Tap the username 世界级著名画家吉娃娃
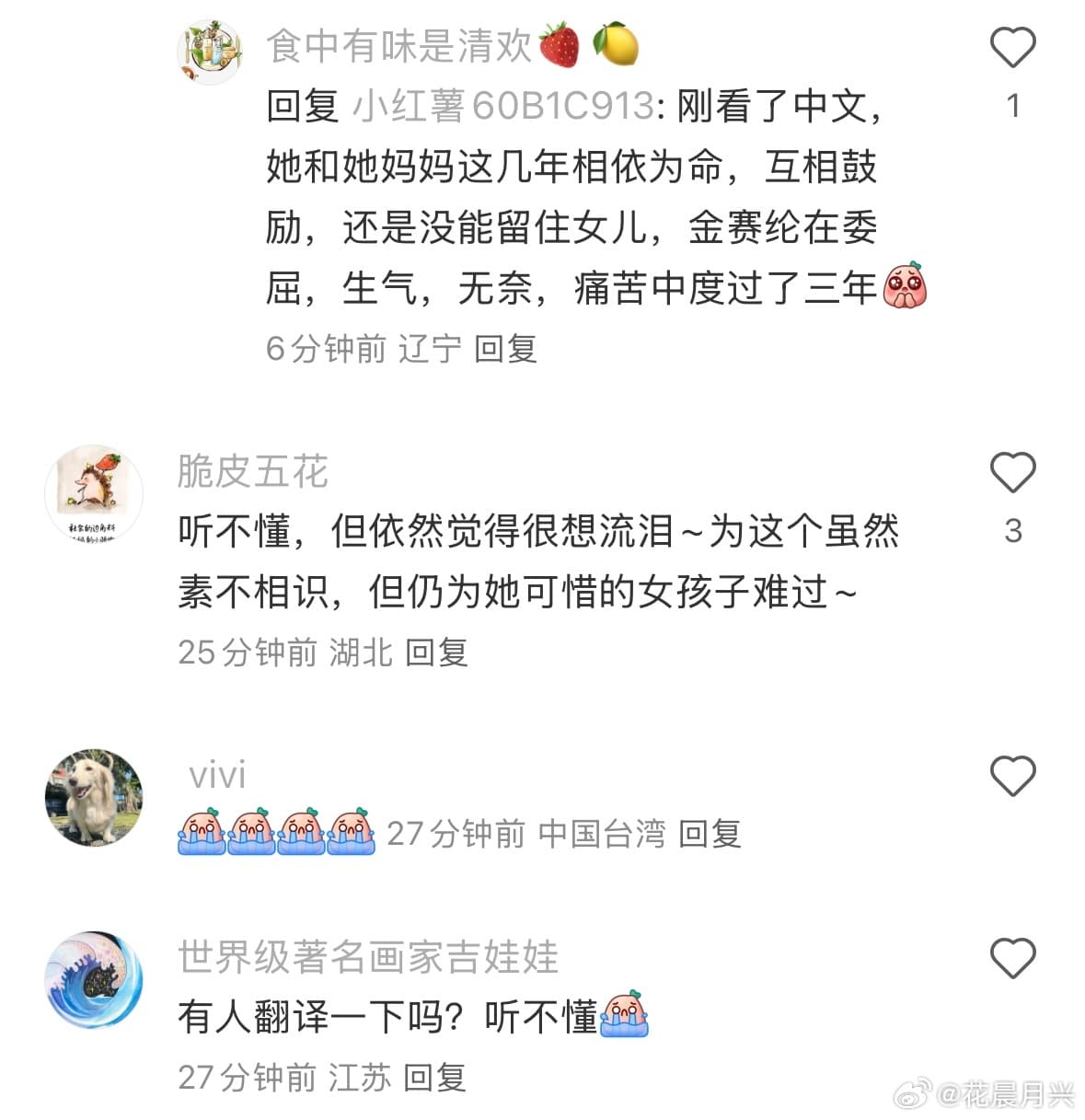The width and height of the screenshot is (1085, 1120). click(368, 957)
